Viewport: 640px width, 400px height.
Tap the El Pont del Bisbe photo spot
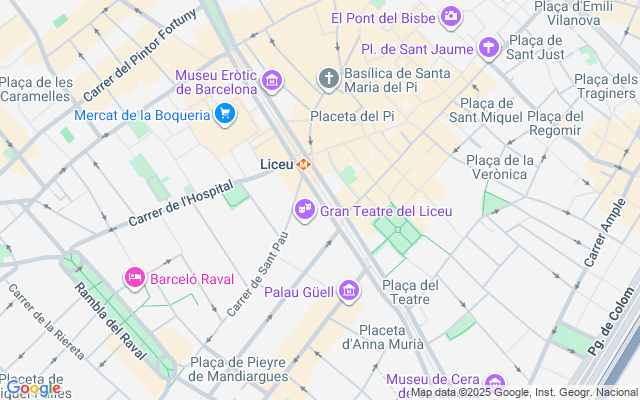[x=450, y=16]
